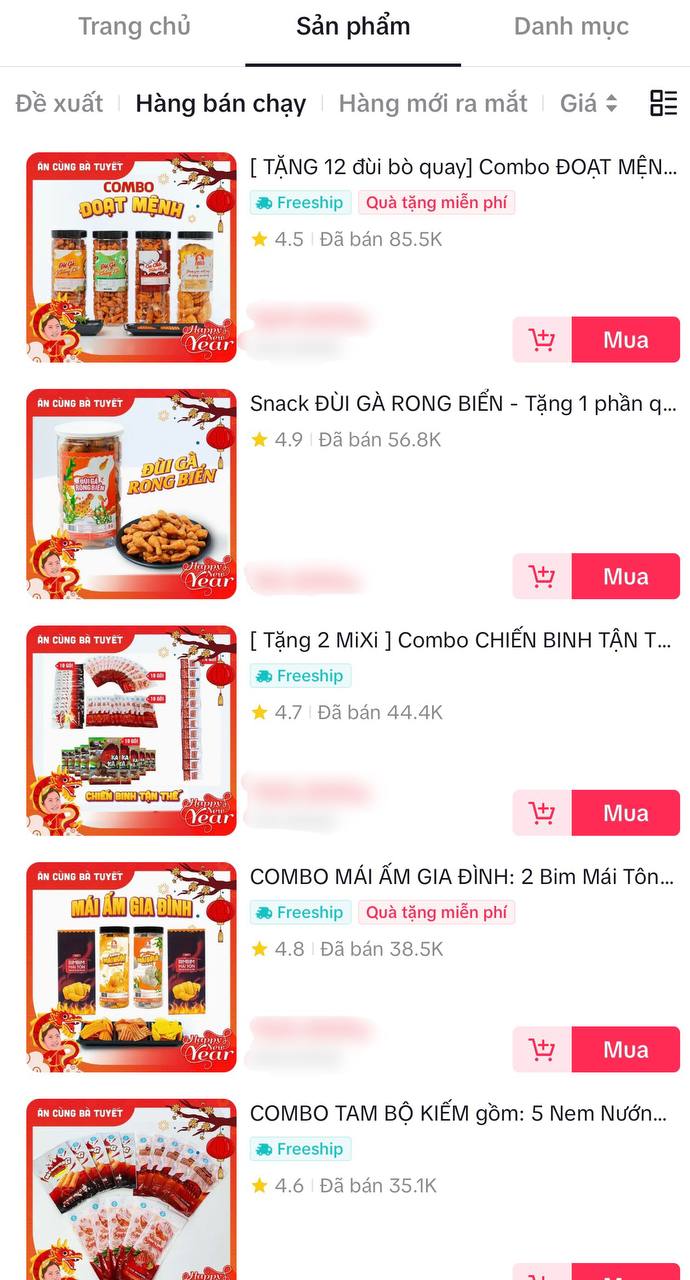Sort products by Giá
Viewport: 690px width, 1280px height.
588,103
